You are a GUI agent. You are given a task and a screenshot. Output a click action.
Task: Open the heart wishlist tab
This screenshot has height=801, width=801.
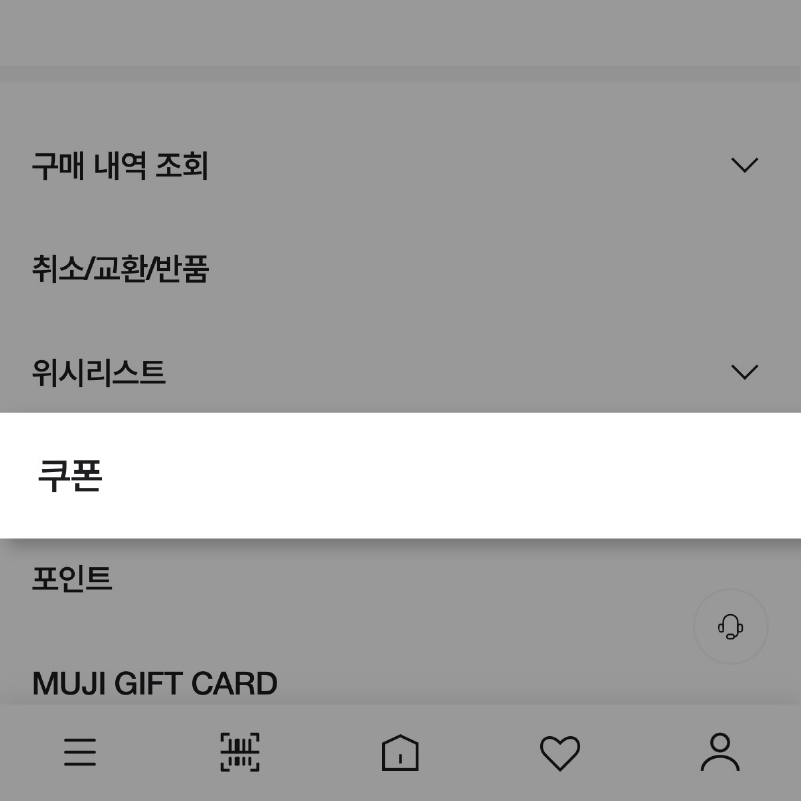click(x=560, y=752)
